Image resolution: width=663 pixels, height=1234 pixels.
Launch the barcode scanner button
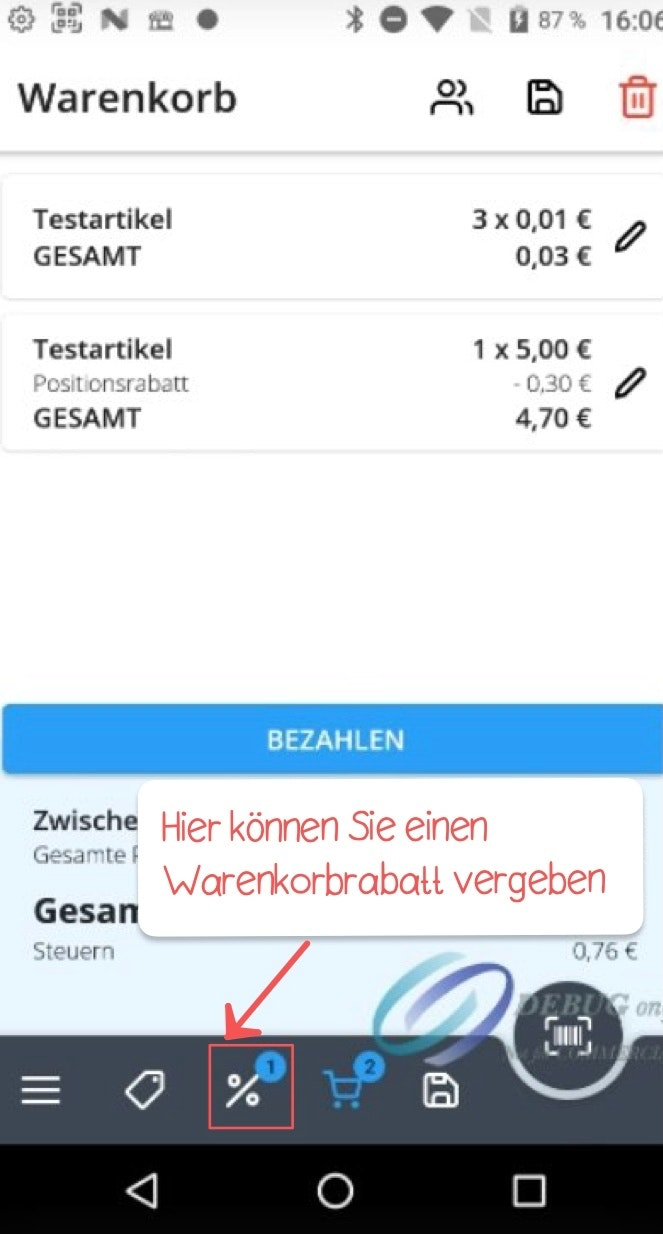569,1036
